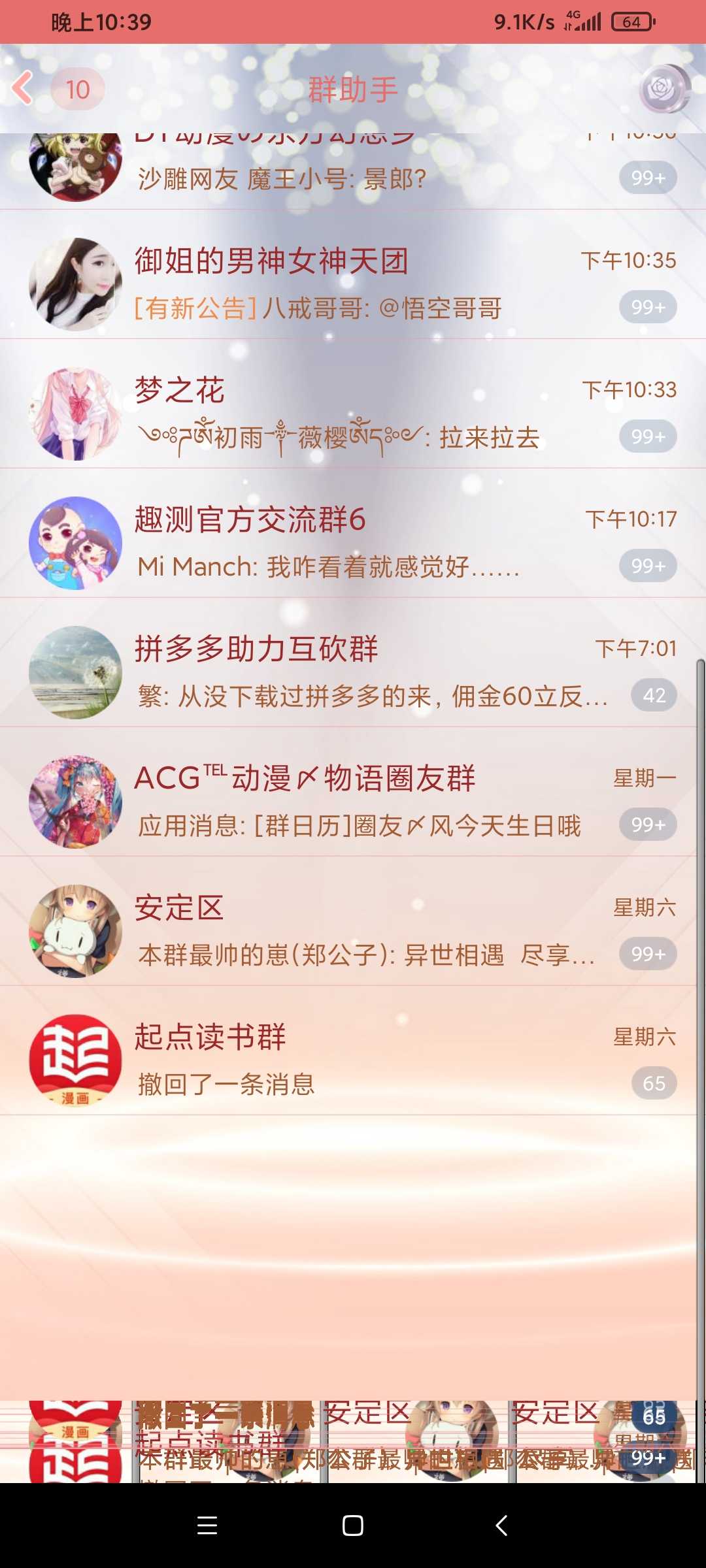706x1568 pixels.
Task: Open the group chat 御姐的男神女神天团
Action: [353, 274]
